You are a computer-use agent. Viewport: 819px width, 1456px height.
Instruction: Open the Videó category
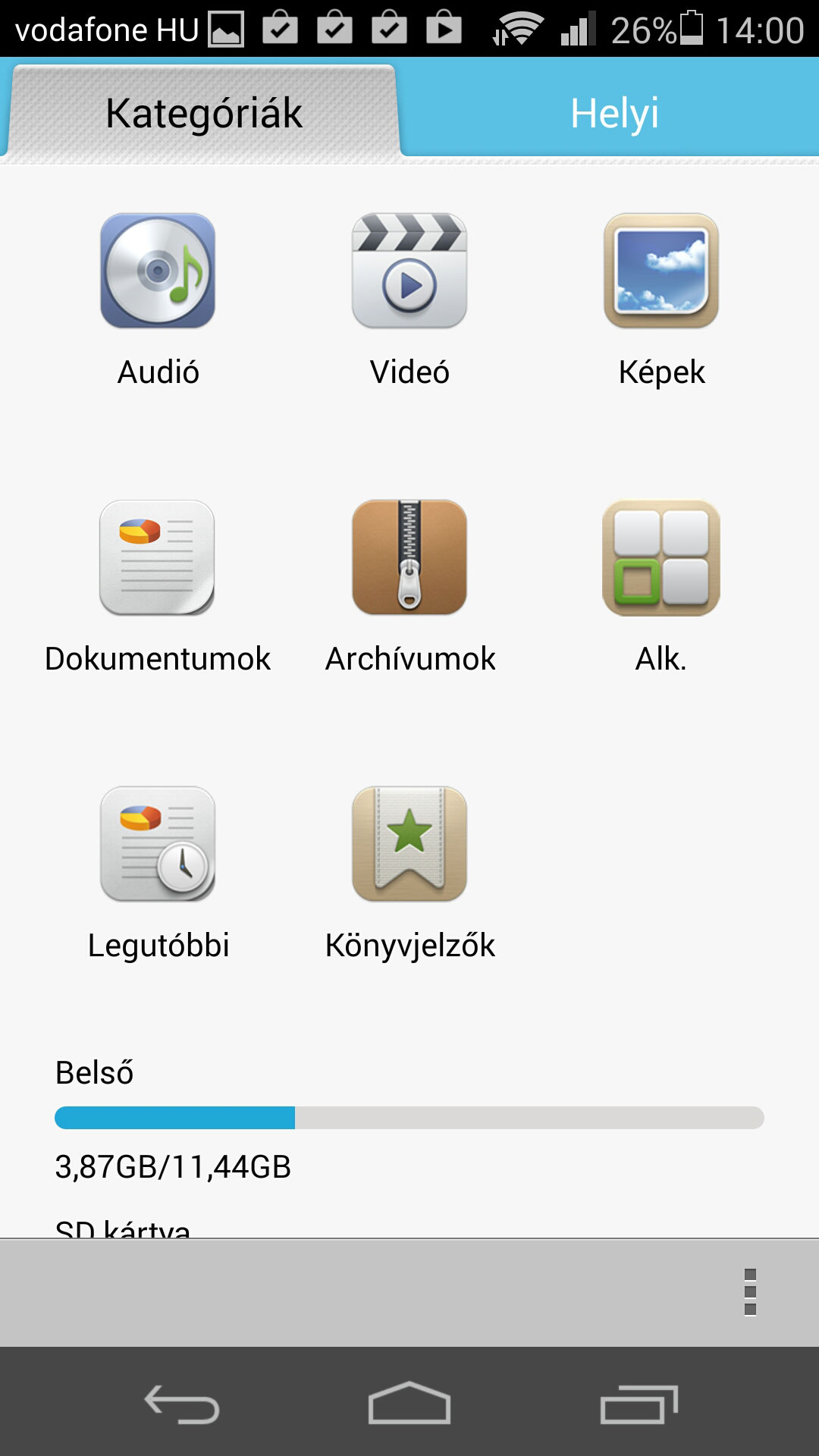tap(409, 300)
